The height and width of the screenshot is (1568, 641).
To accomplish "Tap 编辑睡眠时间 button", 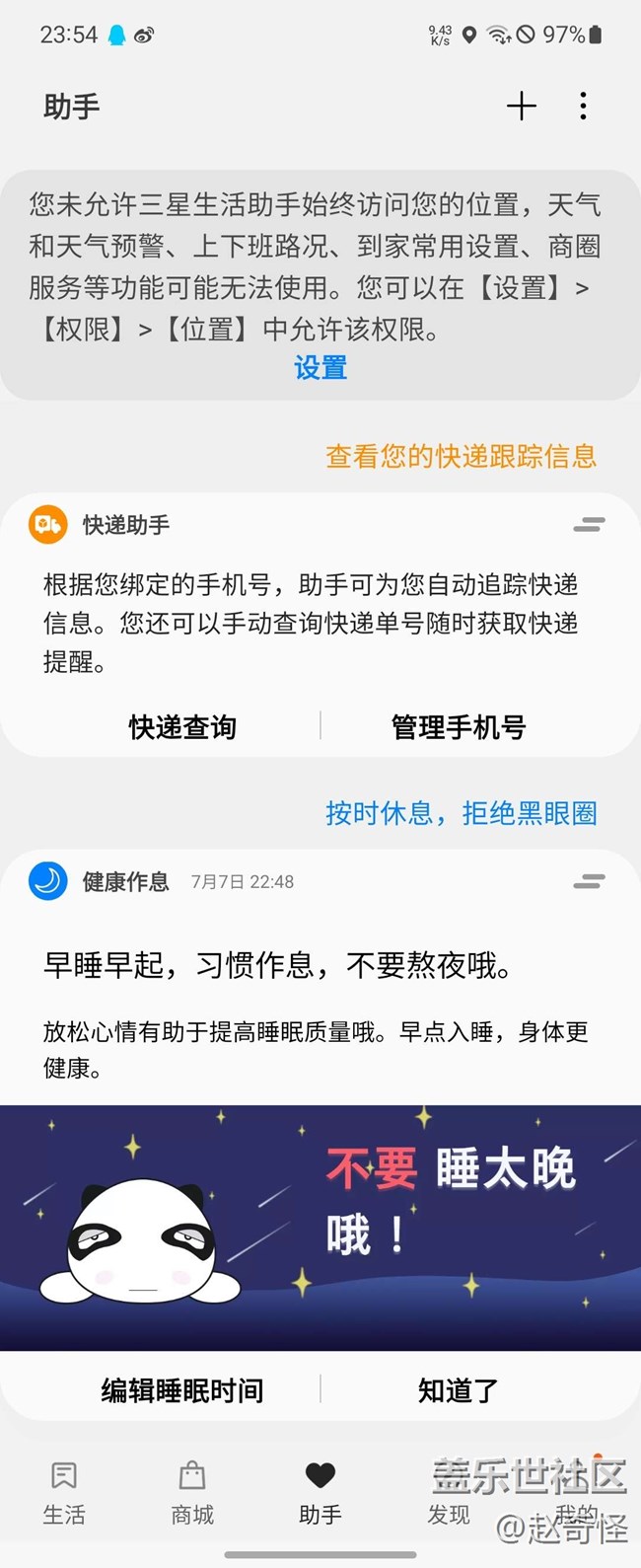I will tap(182, 1390).
